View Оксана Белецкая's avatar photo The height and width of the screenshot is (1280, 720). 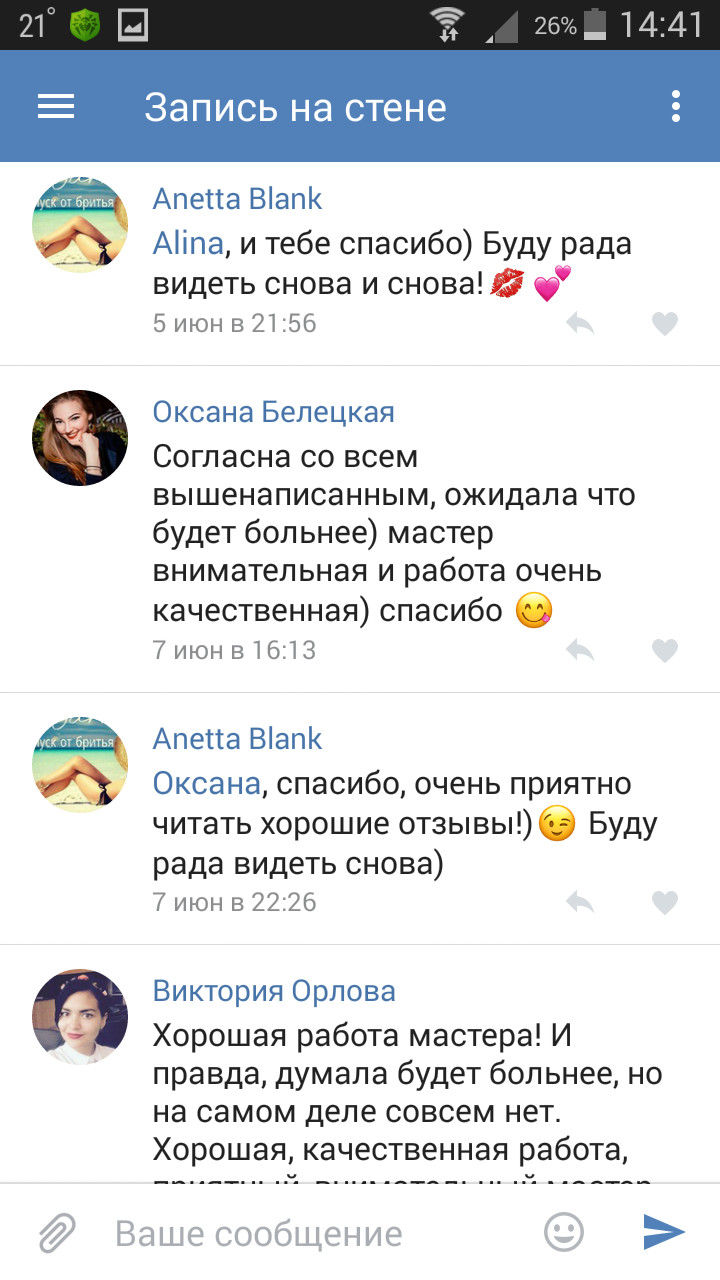pyautogui.click(x=80, y=438)
